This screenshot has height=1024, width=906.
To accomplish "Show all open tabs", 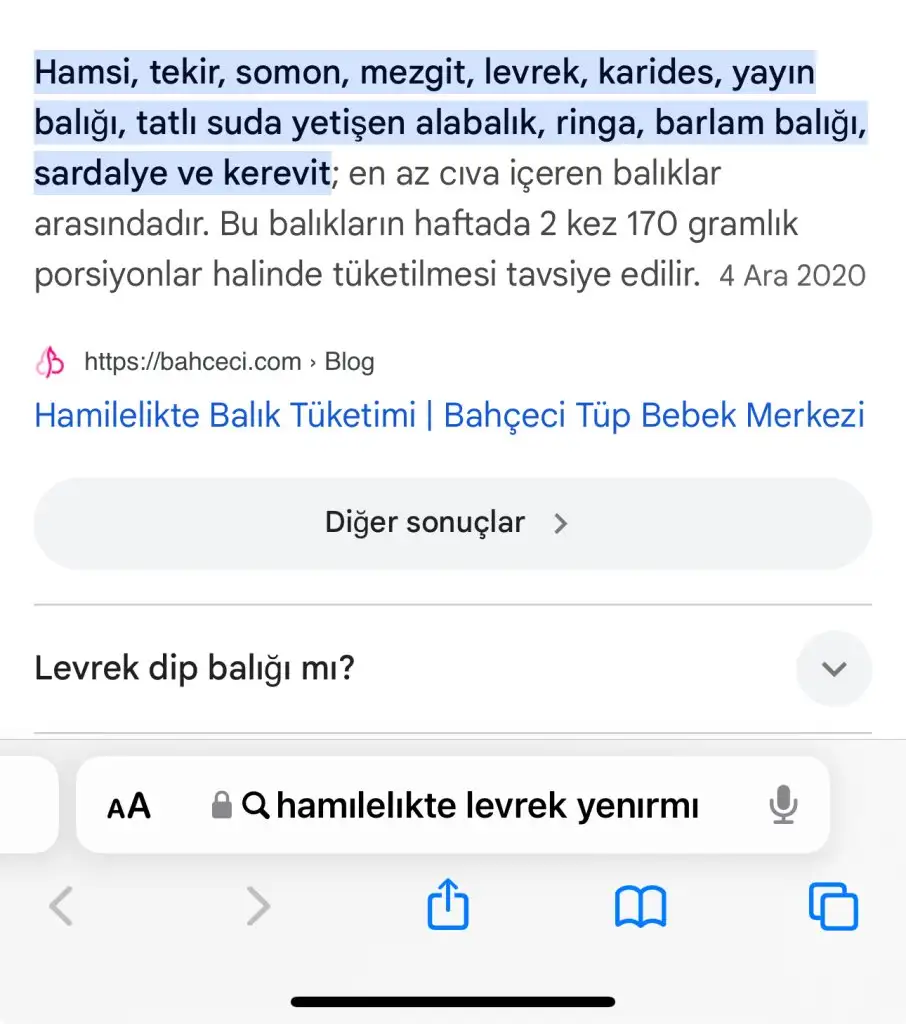I will [832, 907].
